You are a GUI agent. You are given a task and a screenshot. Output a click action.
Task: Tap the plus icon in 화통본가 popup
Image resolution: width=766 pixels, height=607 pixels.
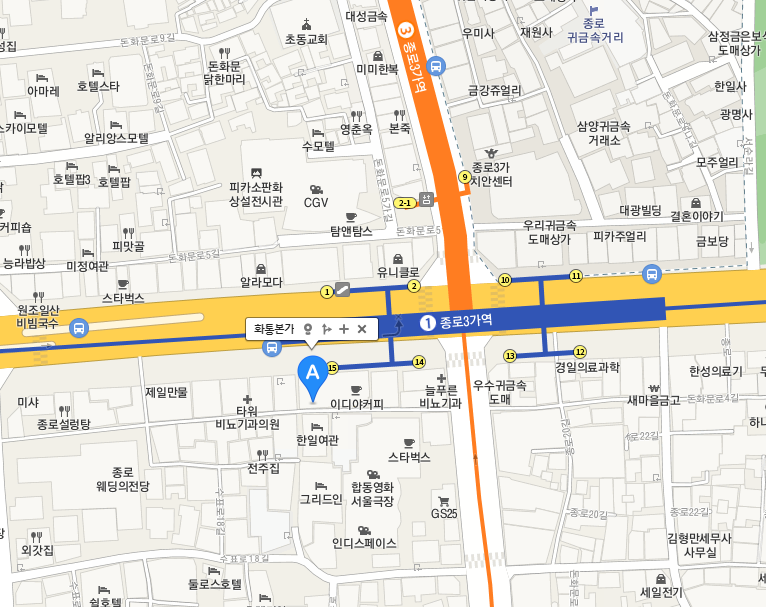click(x=344, y=328)
